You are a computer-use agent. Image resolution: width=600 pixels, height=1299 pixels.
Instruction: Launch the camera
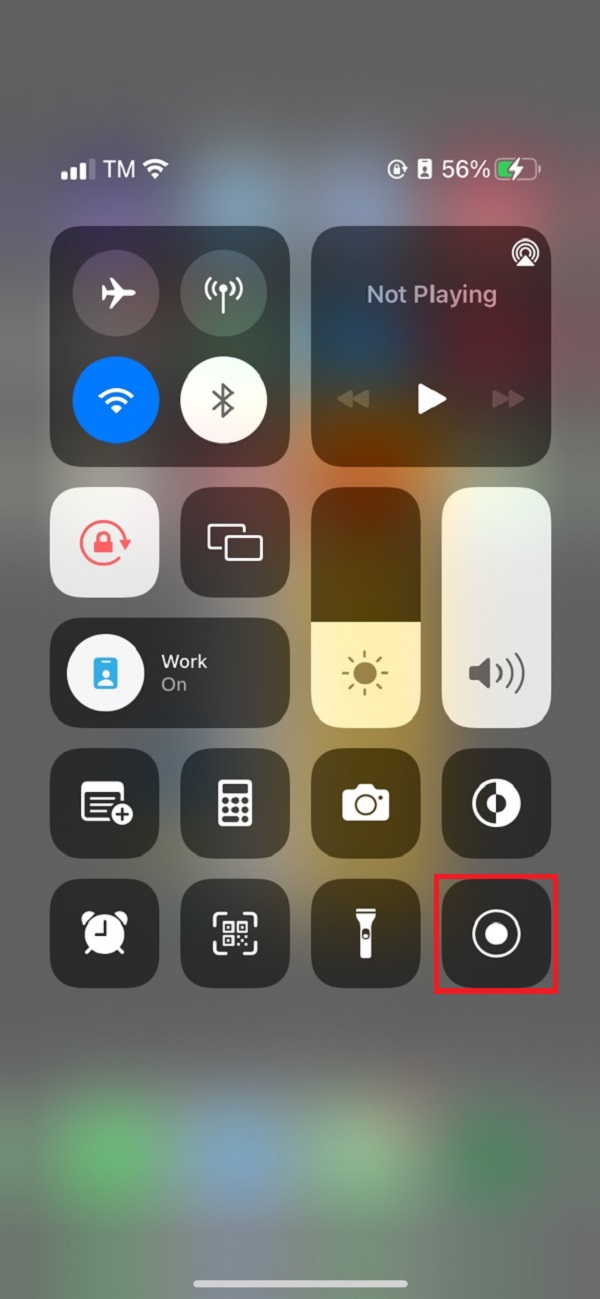pos(366,803)
